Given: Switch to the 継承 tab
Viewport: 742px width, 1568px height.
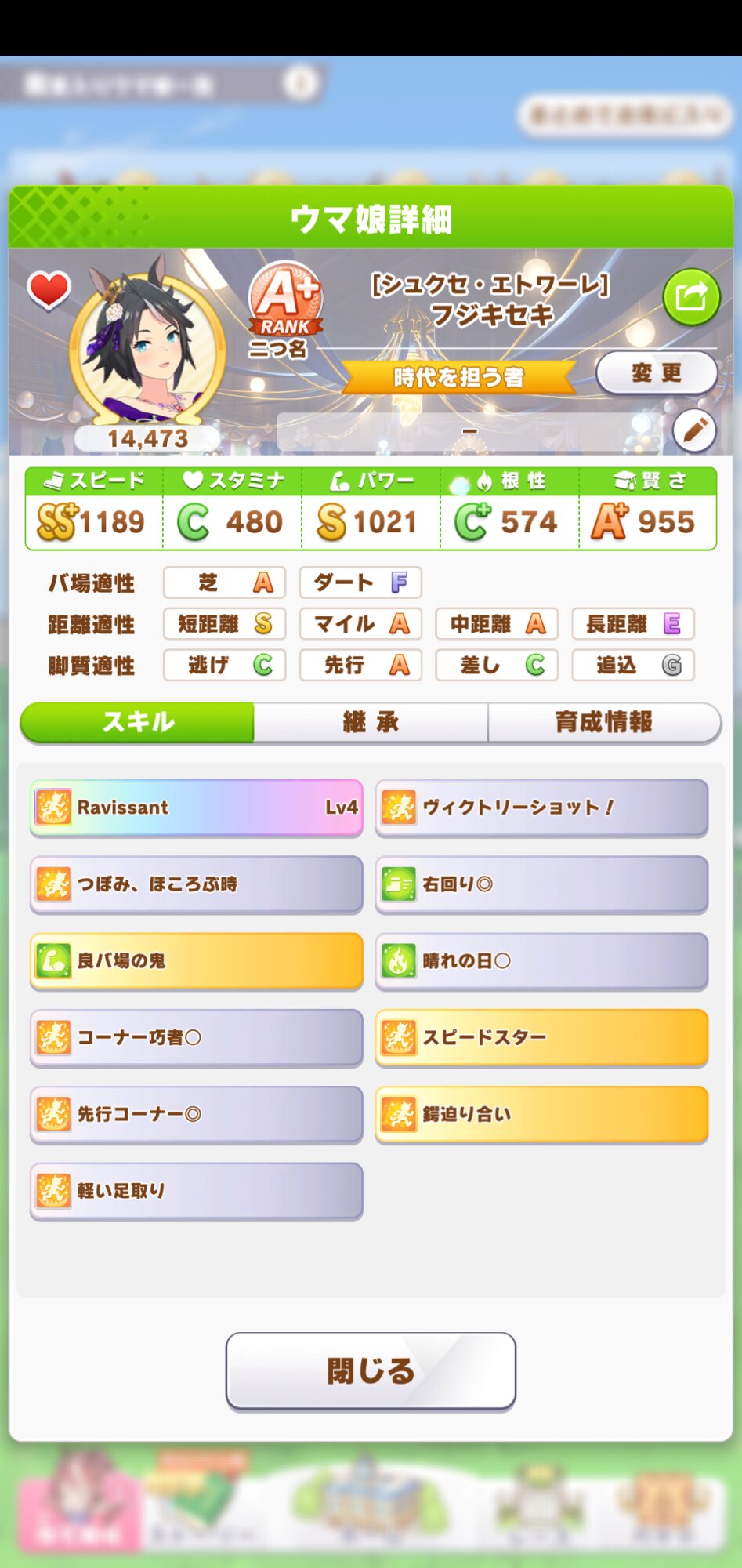Looking at the screenshot, I should [371, 722].
